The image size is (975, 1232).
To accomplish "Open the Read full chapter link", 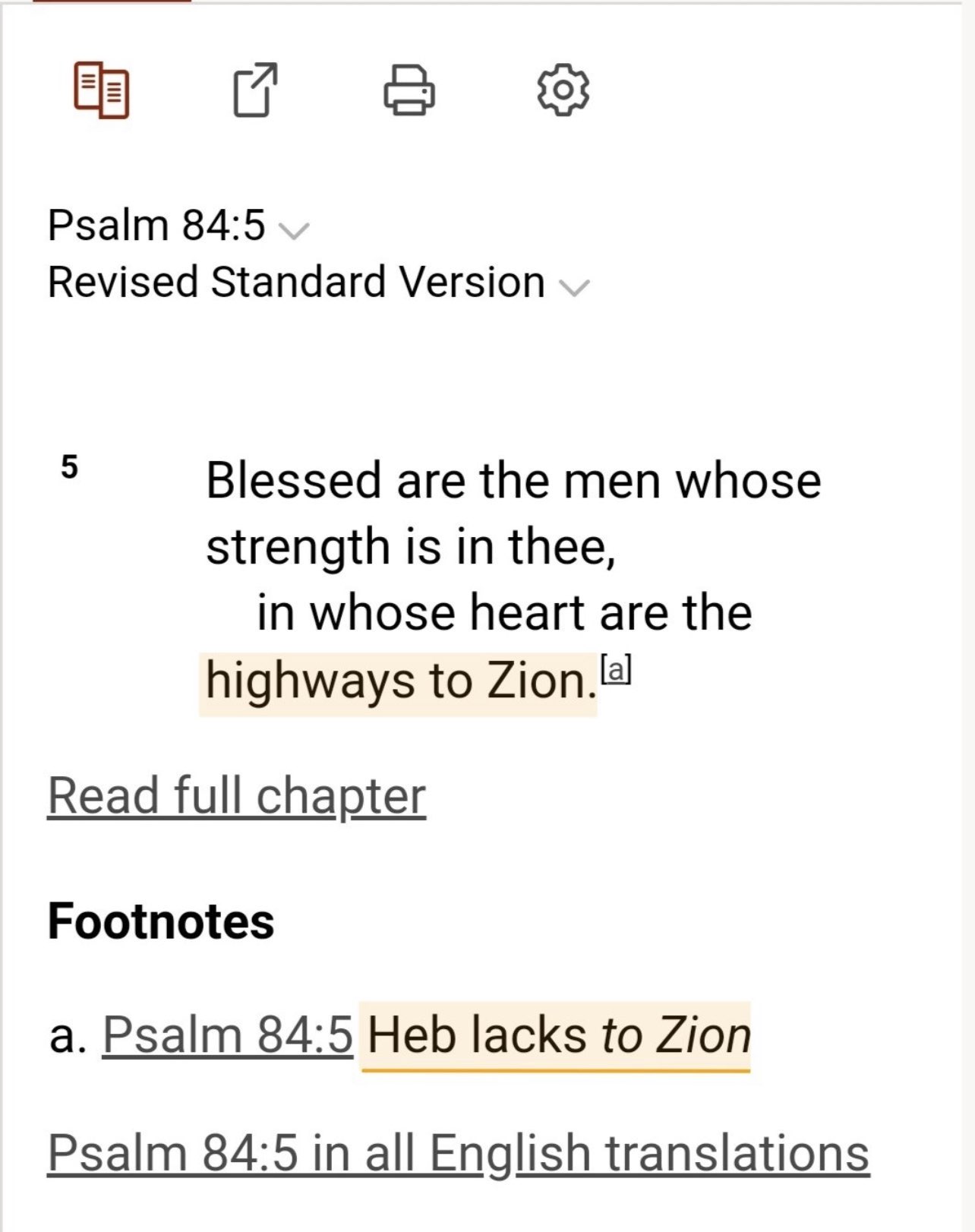I will [236, 796].
